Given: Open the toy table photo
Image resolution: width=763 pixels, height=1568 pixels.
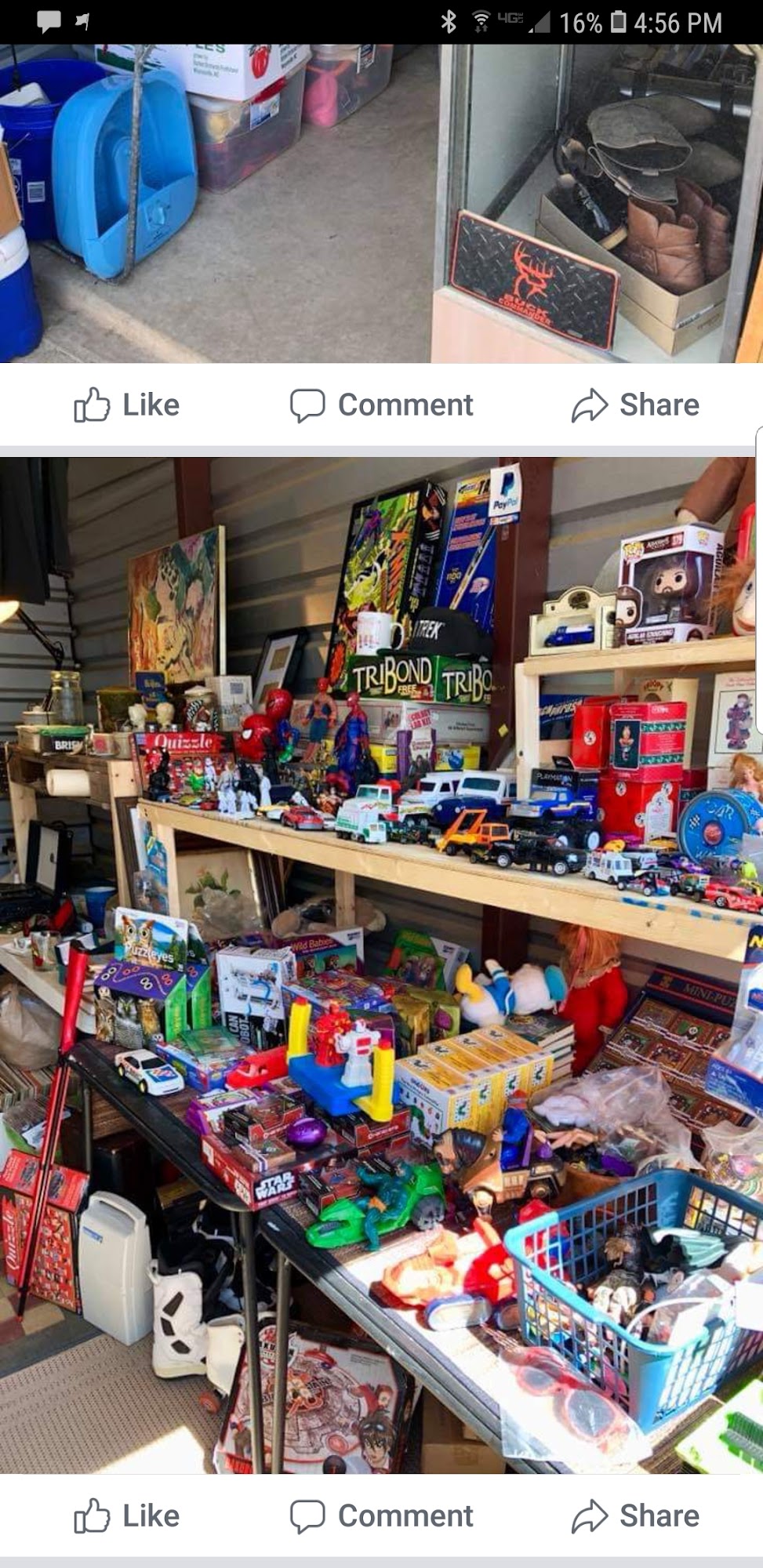Looking at the screenshot, I should tap(381, 966).
